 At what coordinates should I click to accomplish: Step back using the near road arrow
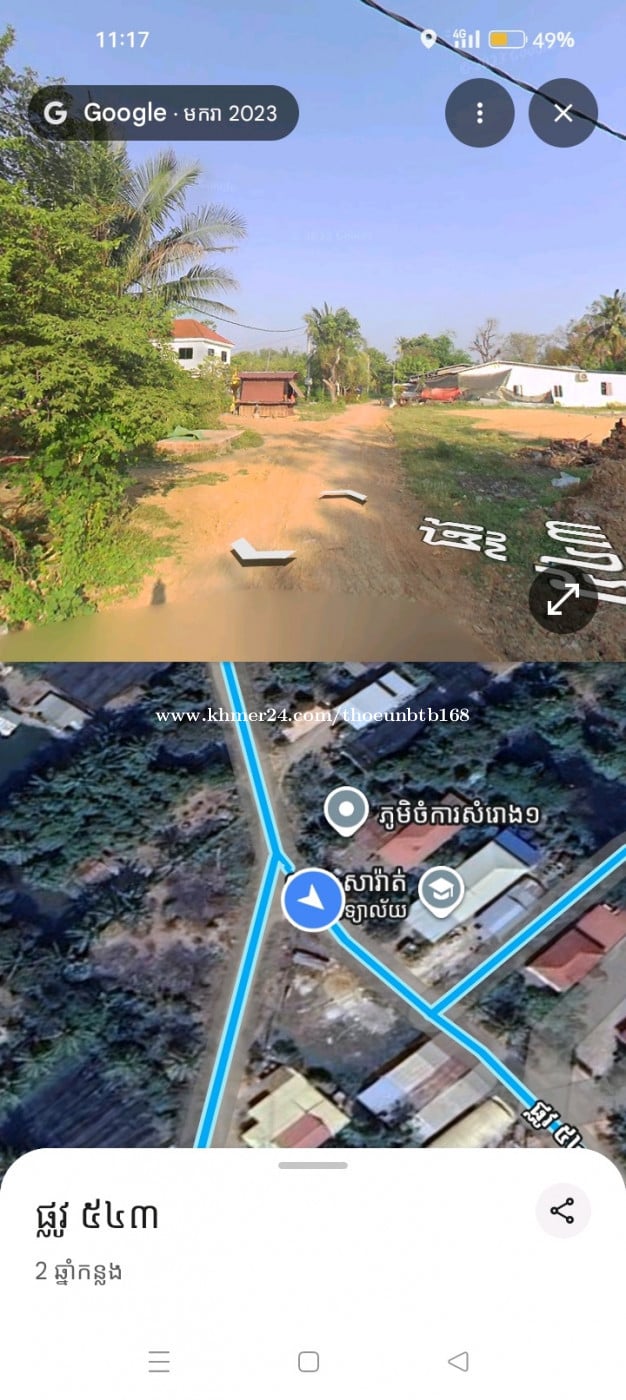tap(261, 551)
